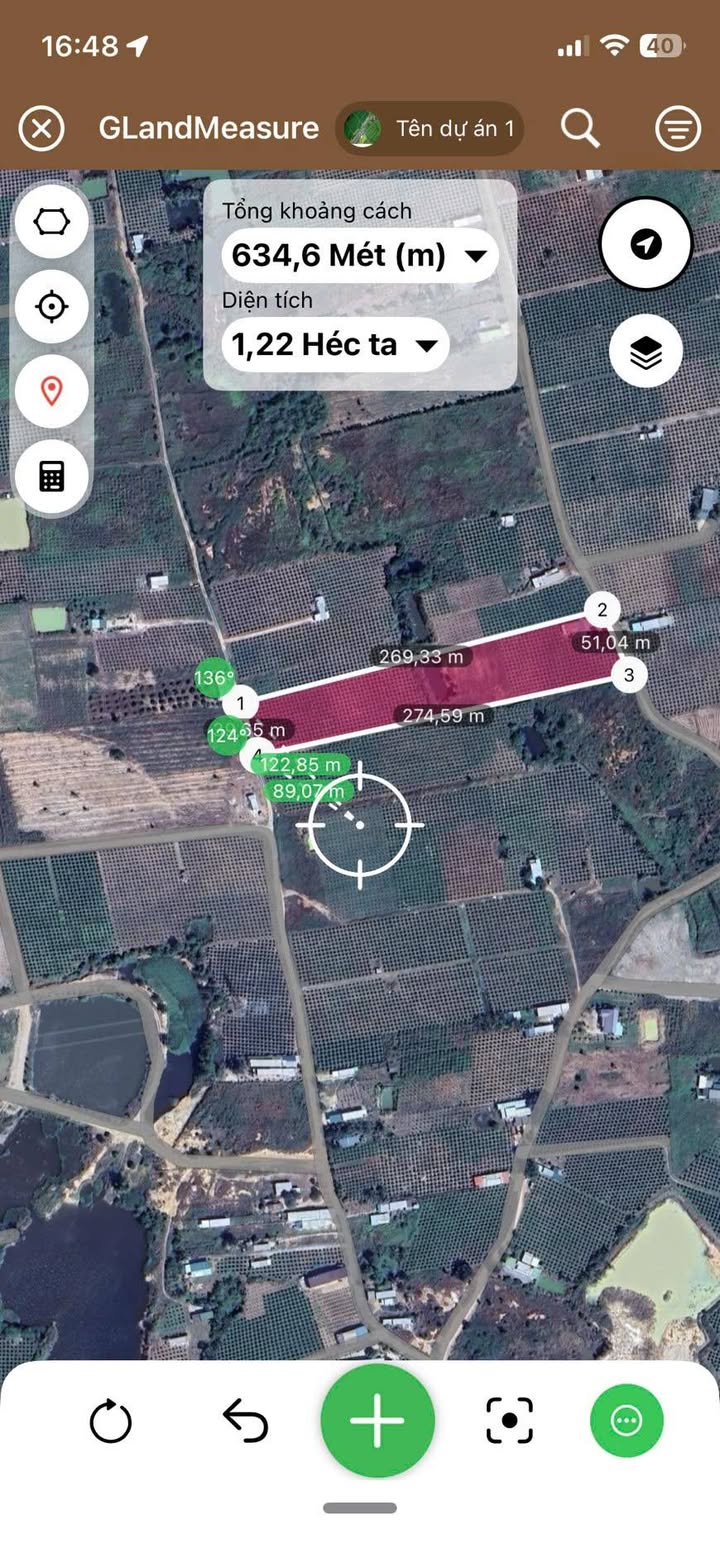Select vertex marker 2 on the map
The image size is (720, 1558).
coord(602,610)
